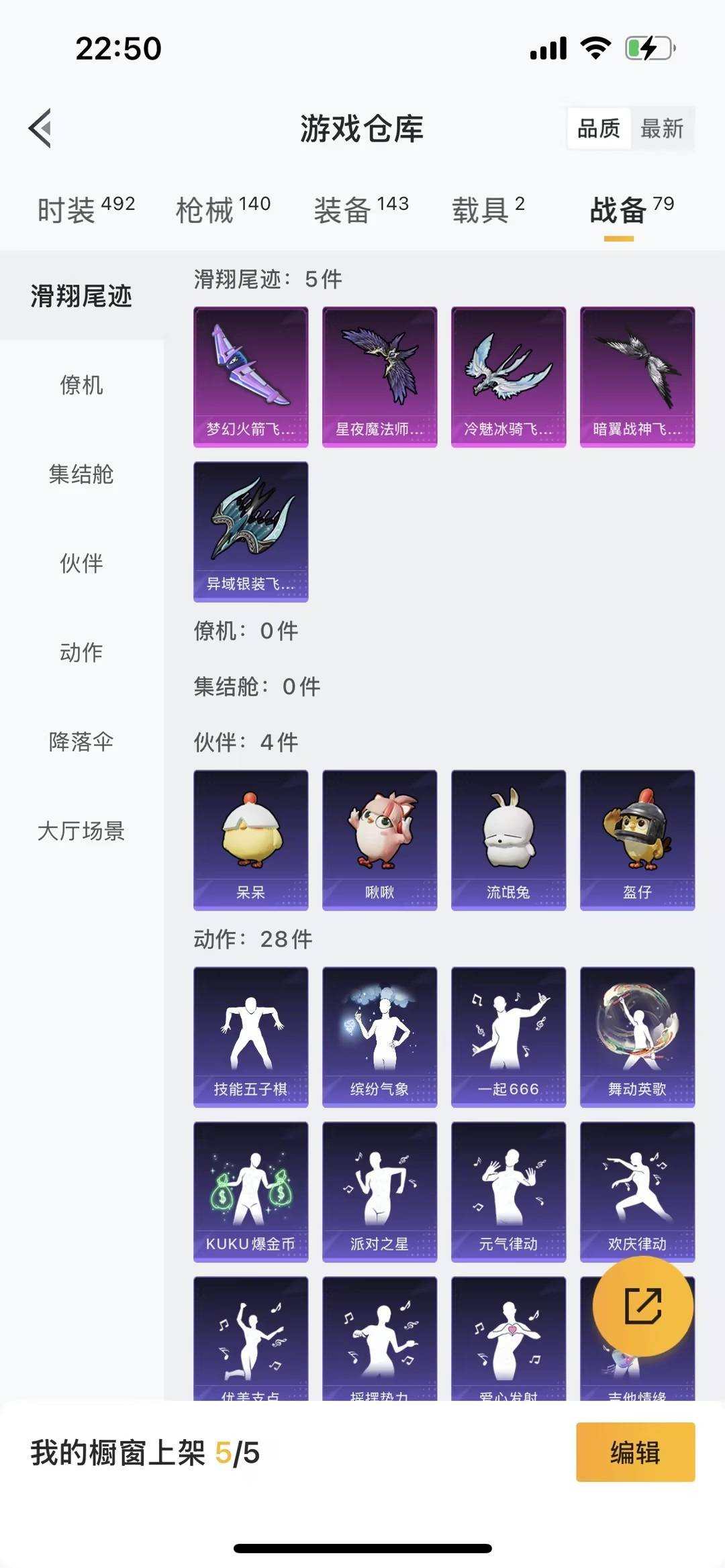Go back with the arrow button
Image resolution: width=725 pixels, height=1568 pixels.
coord(38,129)
